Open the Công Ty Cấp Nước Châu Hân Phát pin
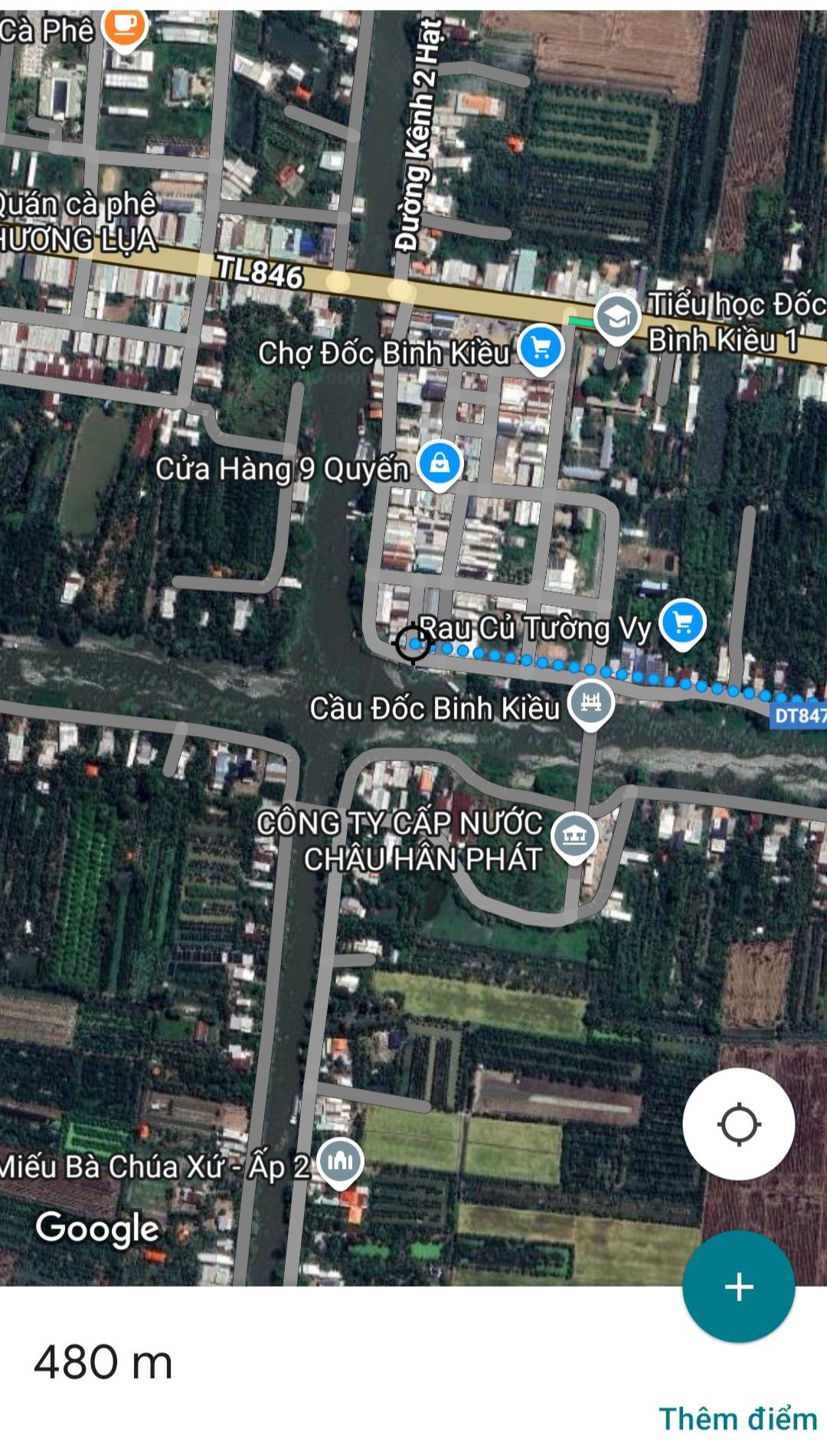The height and width of the screenshot is (1456, 827). (574, 836)
